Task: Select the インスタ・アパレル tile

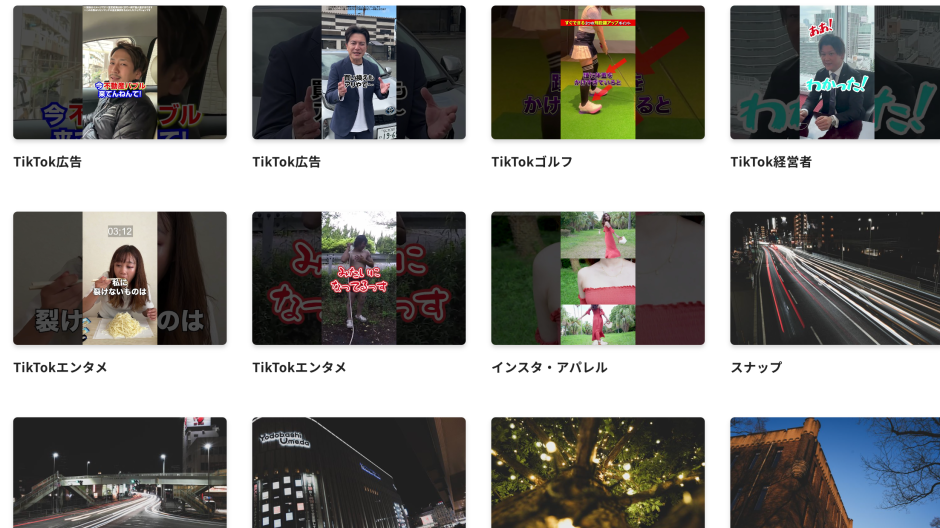Action: tap(598, 278)
